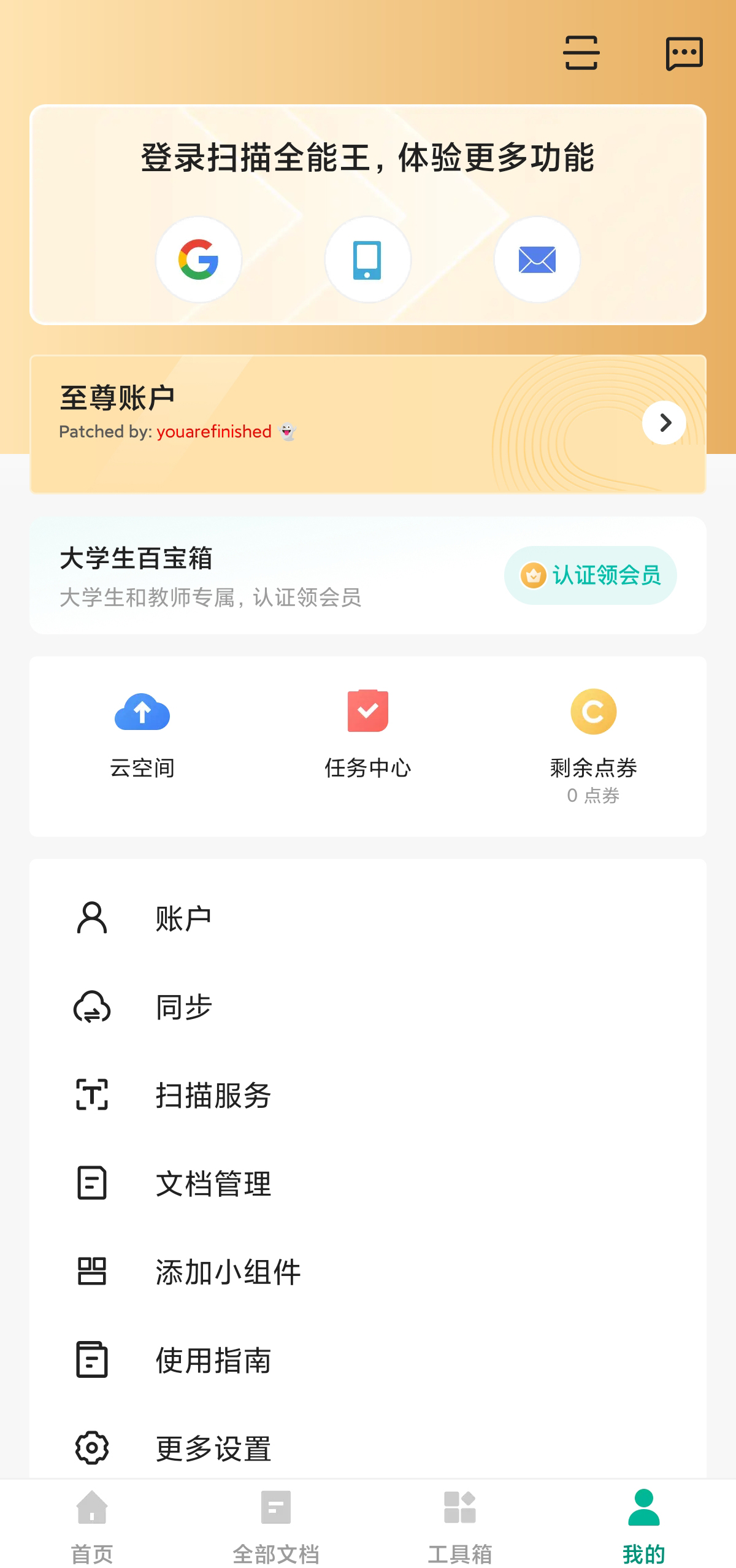Sign in with Google account
This screenshot has height=1568, width=736.
click(x=199, y=259)
